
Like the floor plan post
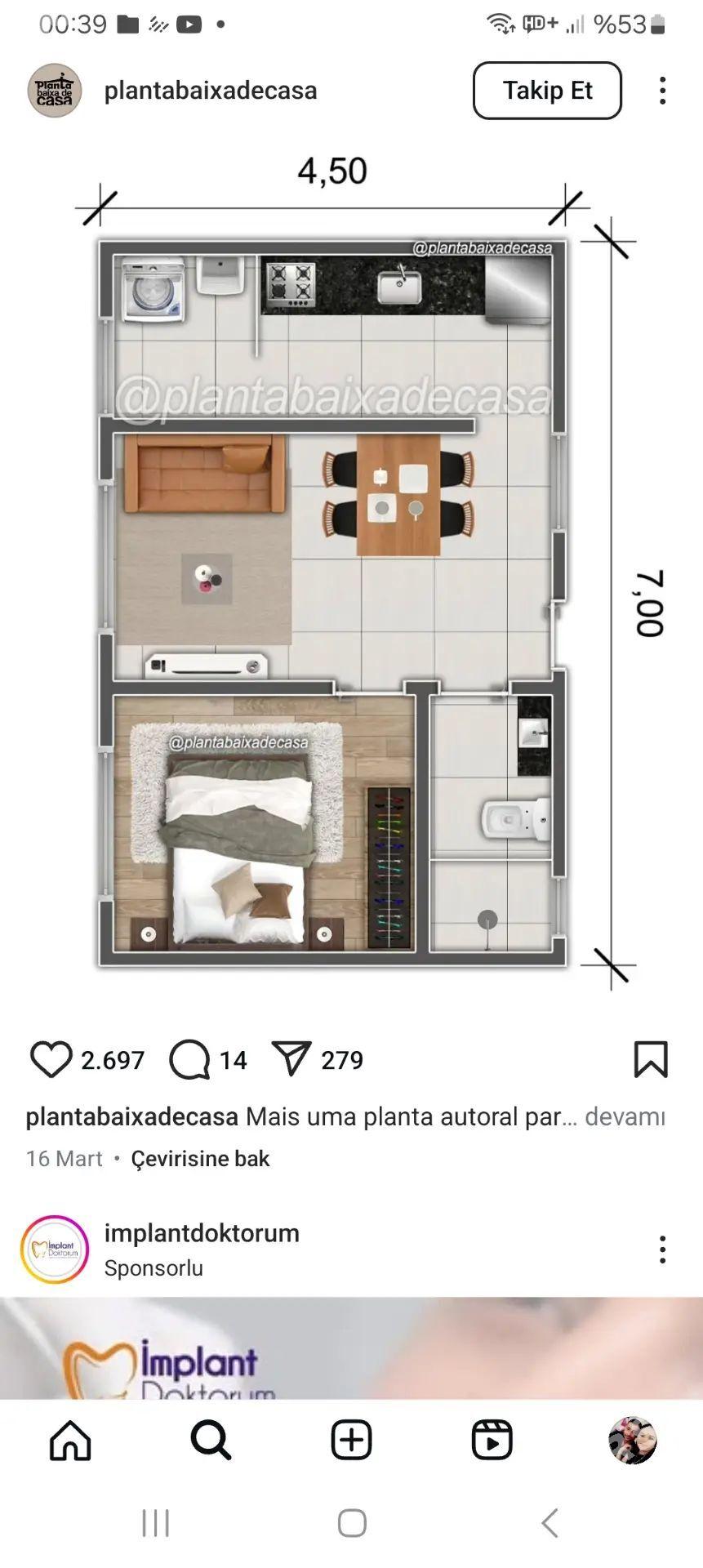click(51, 1059)
